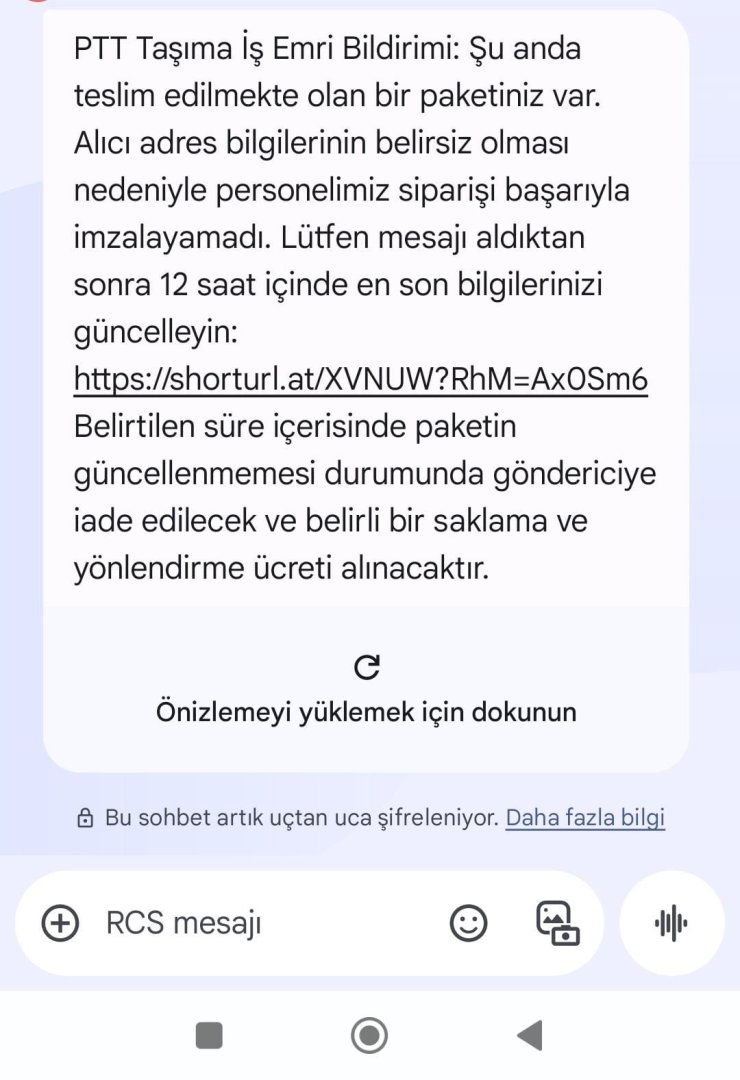The width and height of the screenshot is (740, 1080).
Task: Open the emoji picker
Action: coord(468,923)
